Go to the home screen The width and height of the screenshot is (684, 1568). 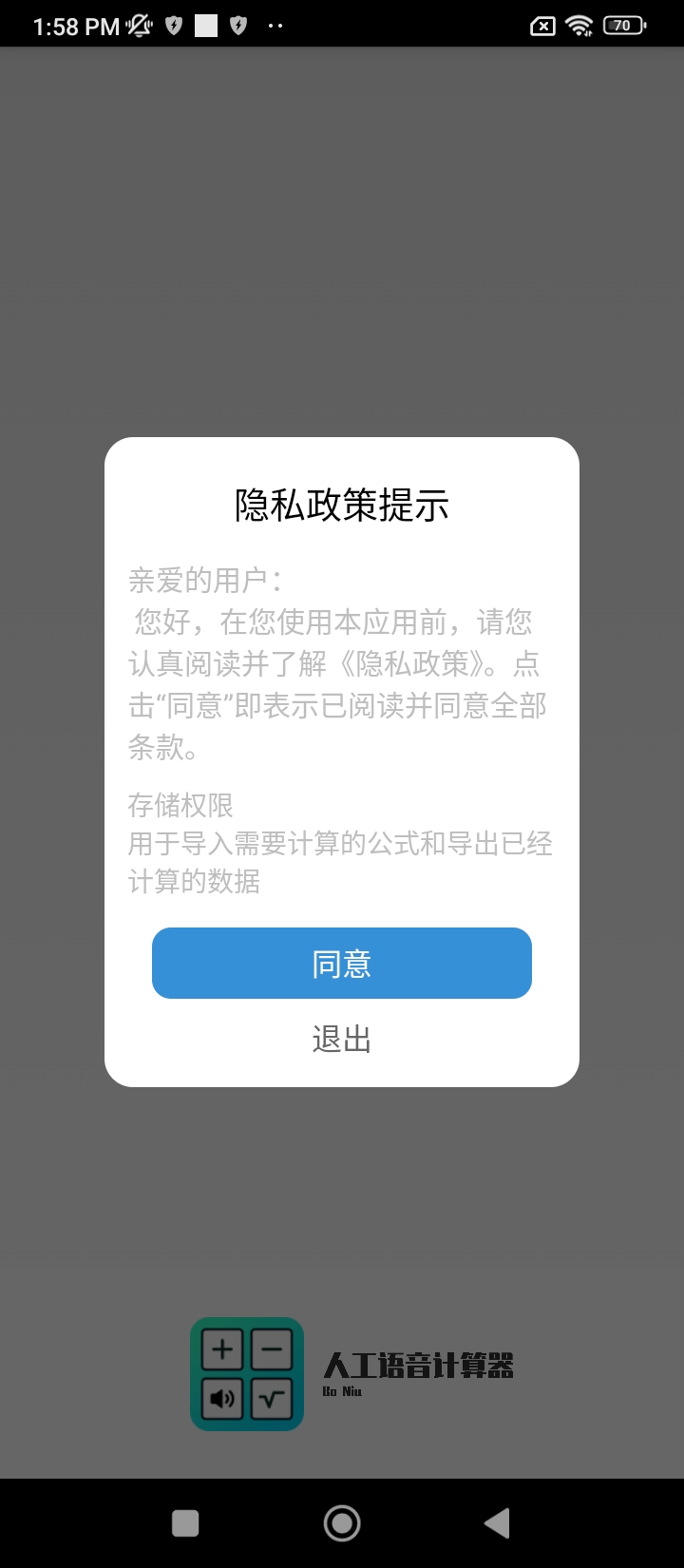click(342, 1523)
